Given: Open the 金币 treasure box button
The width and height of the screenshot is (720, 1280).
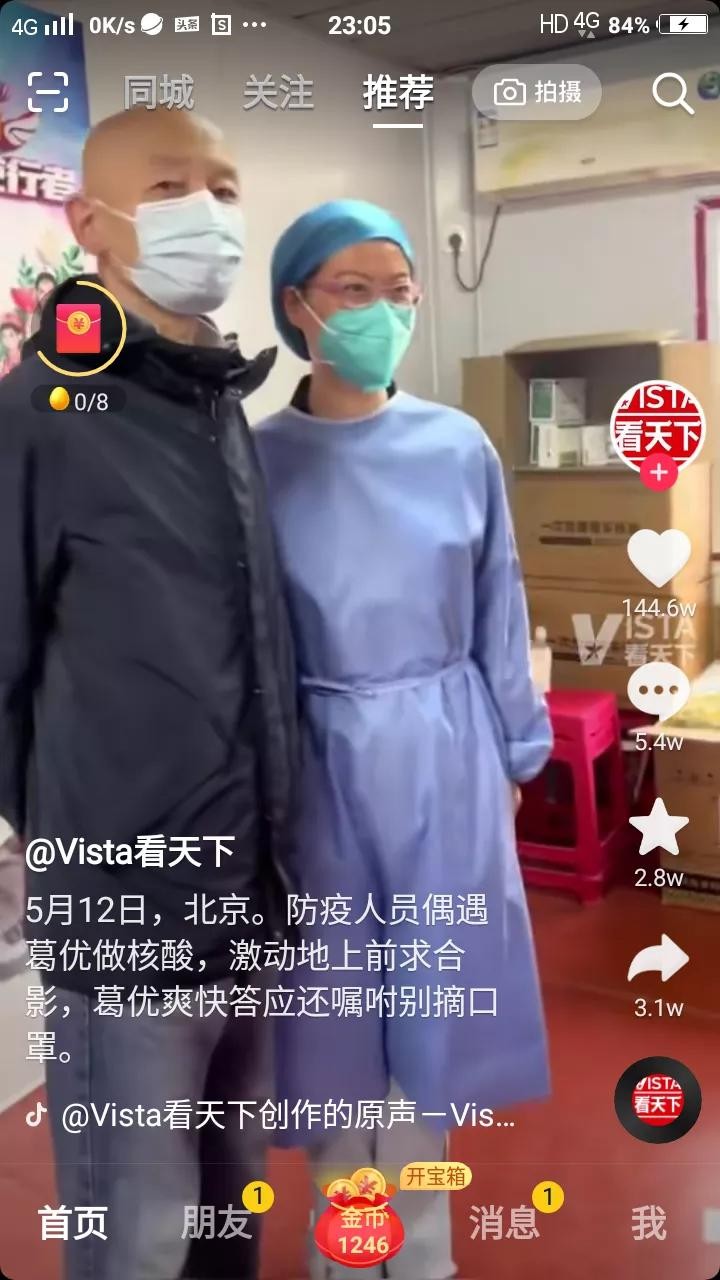Looking at the screenshot, I should [362, 1223].
